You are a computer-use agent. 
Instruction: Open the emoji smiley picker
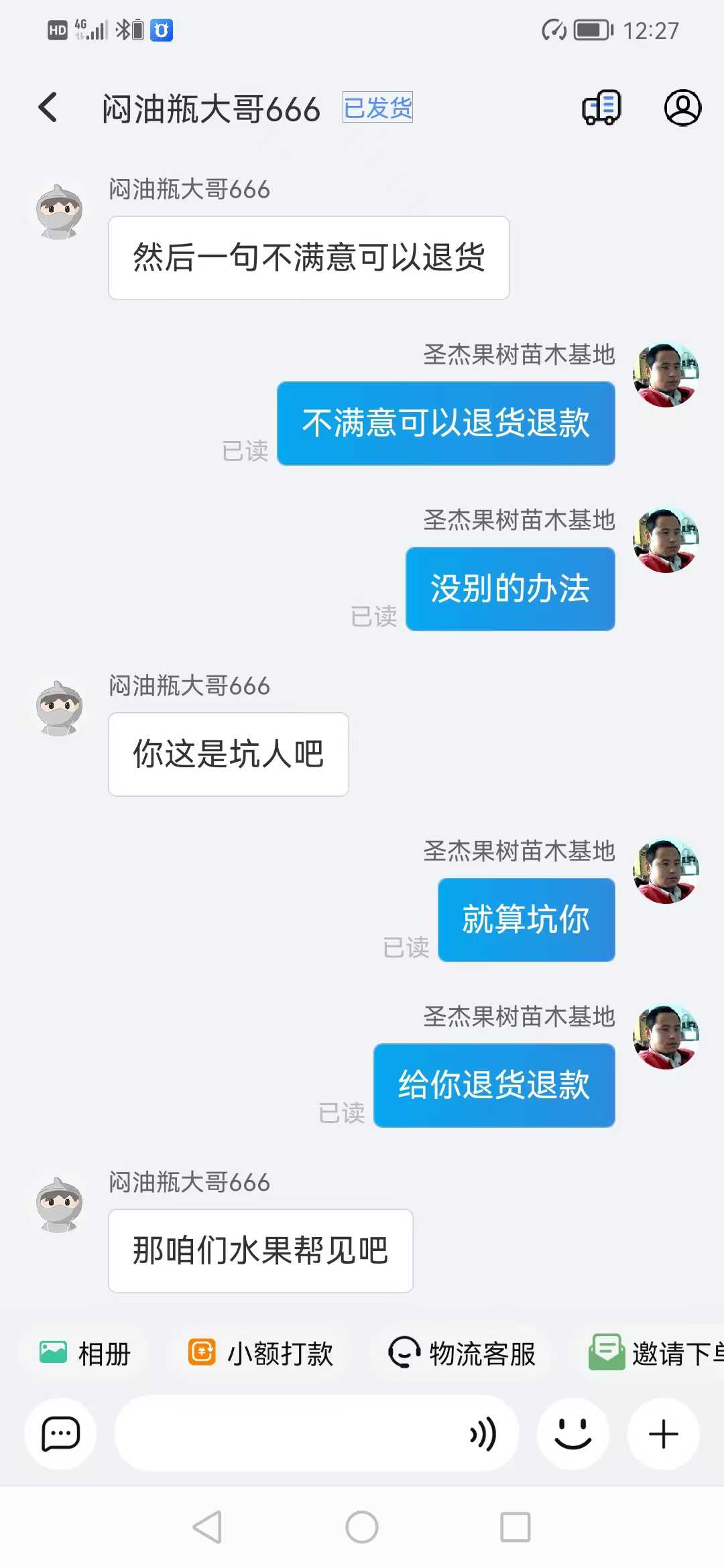(573, 1434)
